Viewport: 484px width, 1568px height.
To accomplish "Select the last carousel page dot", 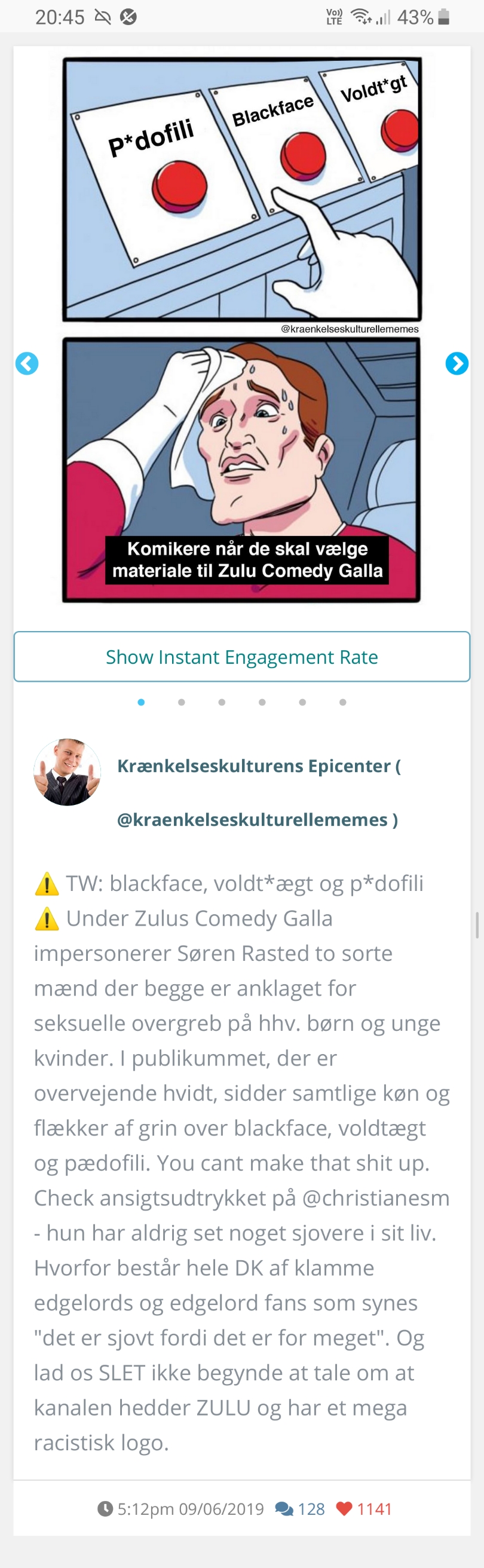I will tap(343, 702).
